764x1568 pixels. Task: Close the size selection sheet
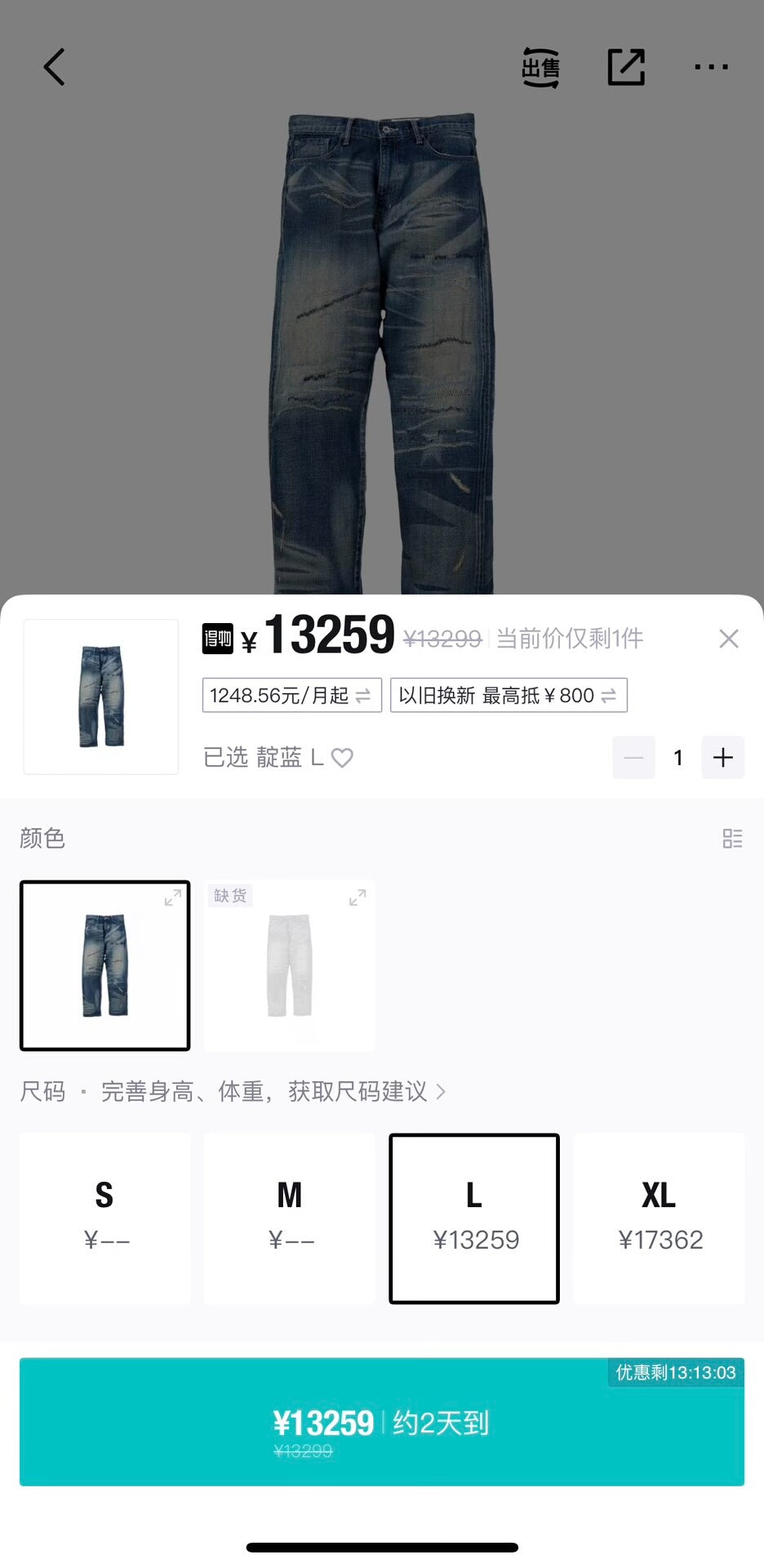(x=728, y=639)
